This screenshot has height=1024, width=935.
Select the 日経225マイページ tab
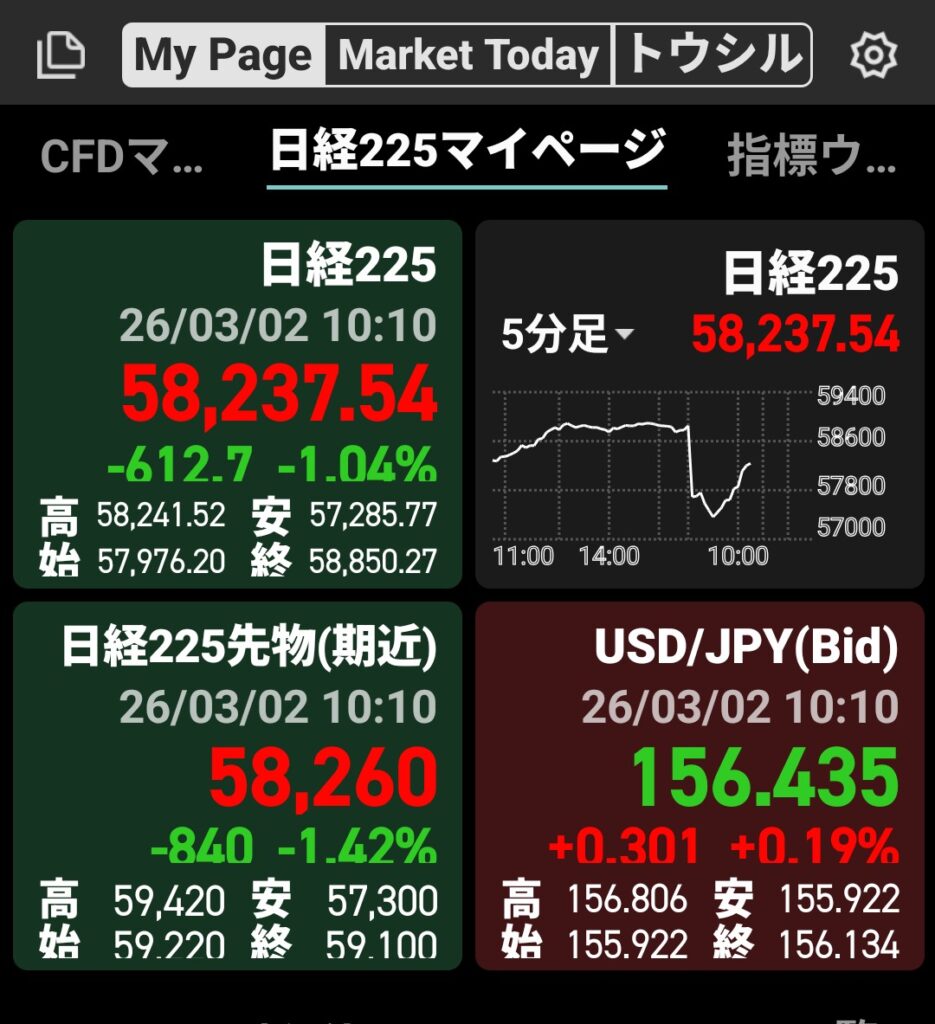(x=467, y=153)
